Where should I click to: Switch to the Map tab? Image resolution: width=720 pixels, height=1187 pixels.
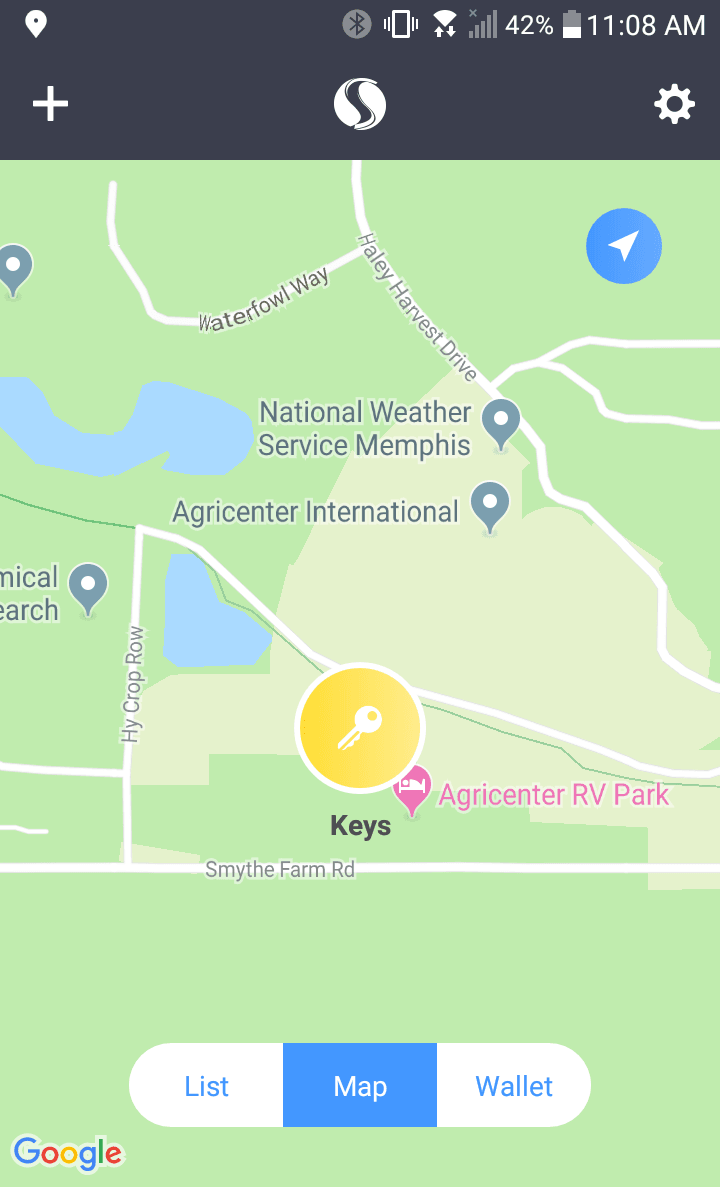point(360,1086)
